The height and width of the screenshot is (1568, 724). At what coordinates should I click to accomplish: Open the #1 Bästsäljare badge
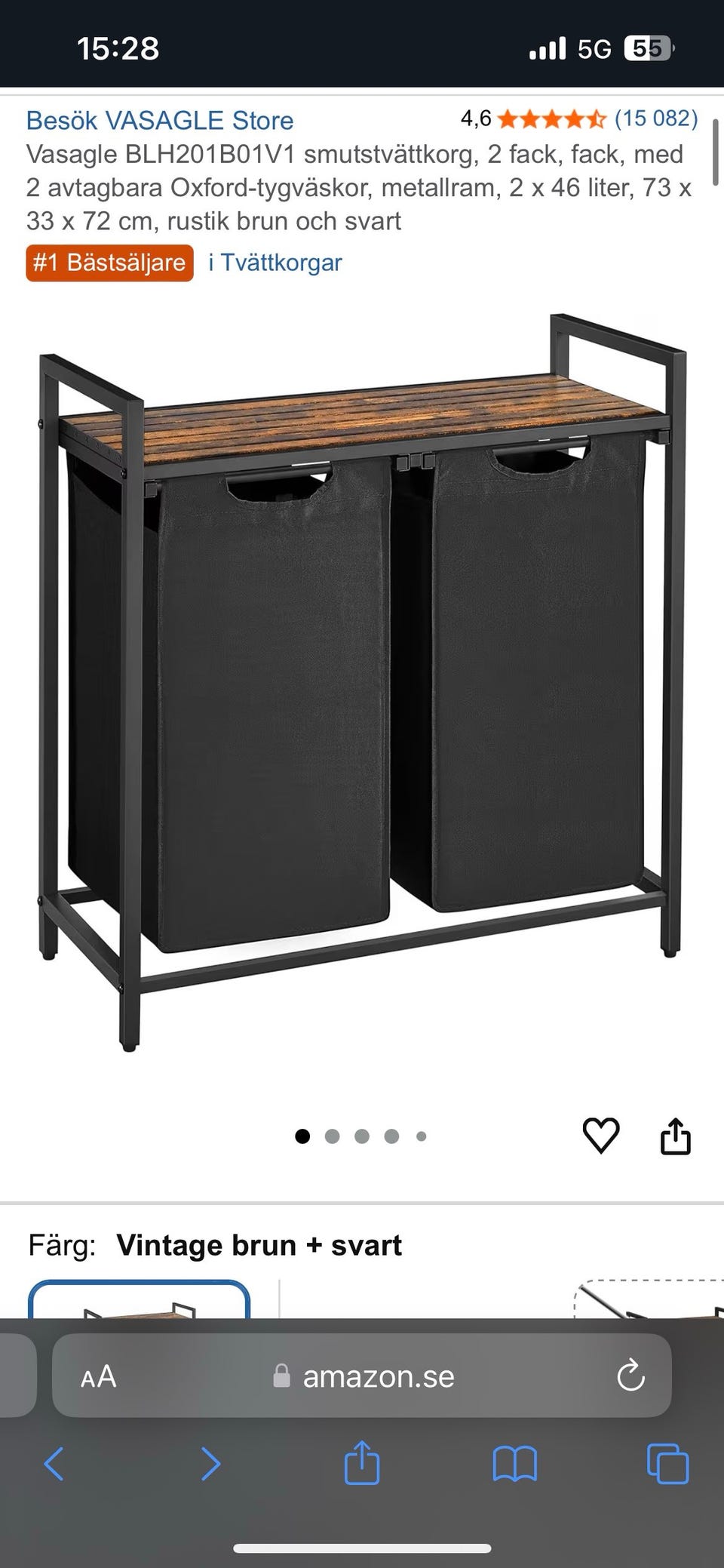pos(110,263)
